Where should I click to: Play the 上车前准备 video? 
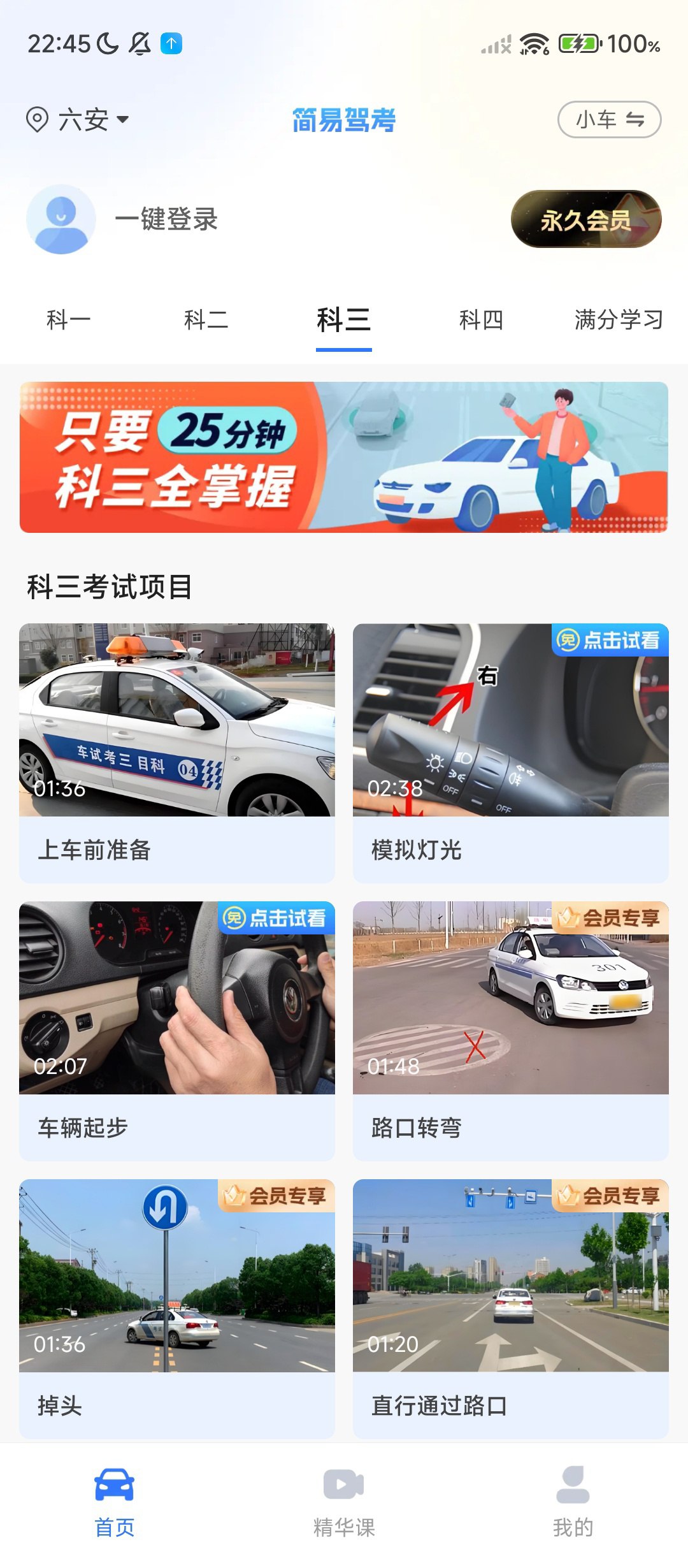click(177, 752)
